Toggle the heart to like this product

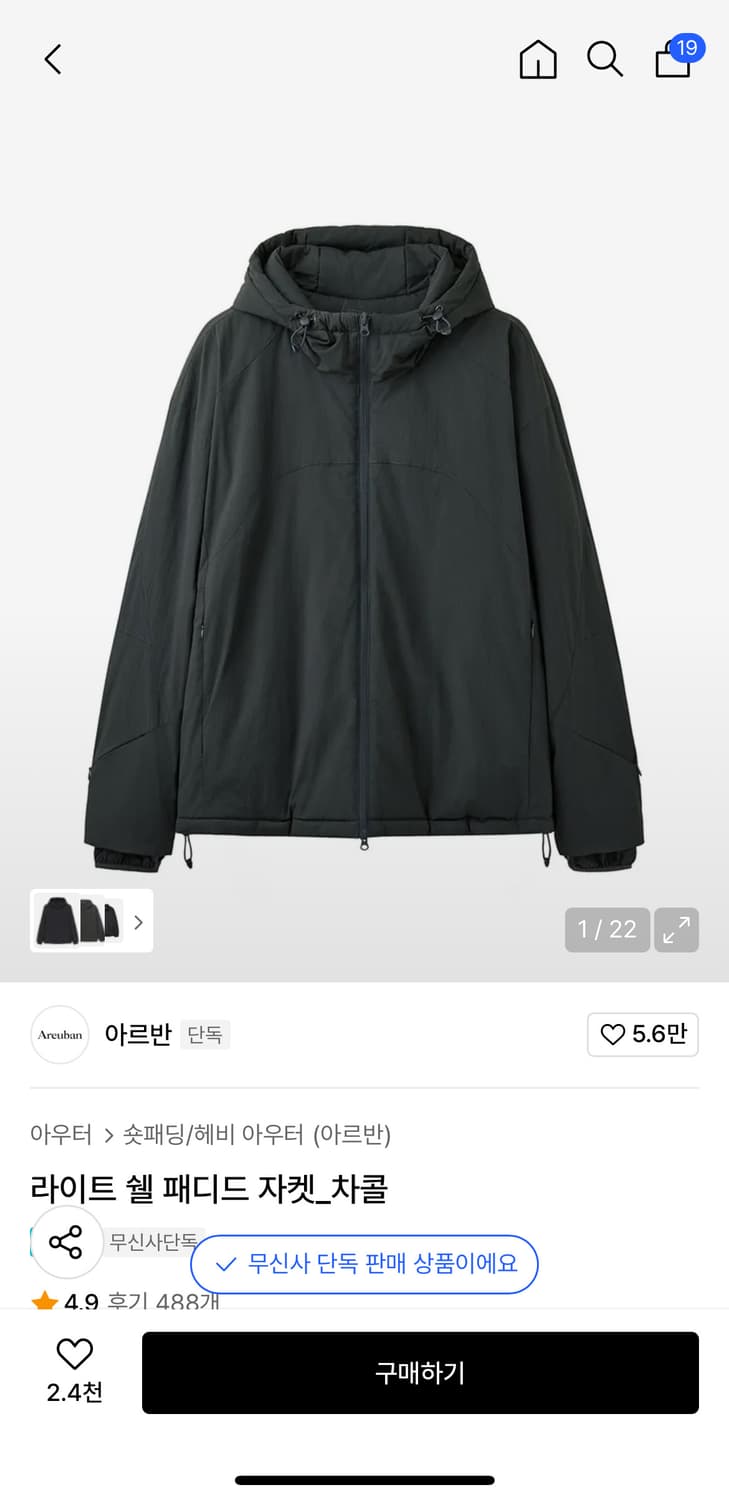pos(74,1355)
